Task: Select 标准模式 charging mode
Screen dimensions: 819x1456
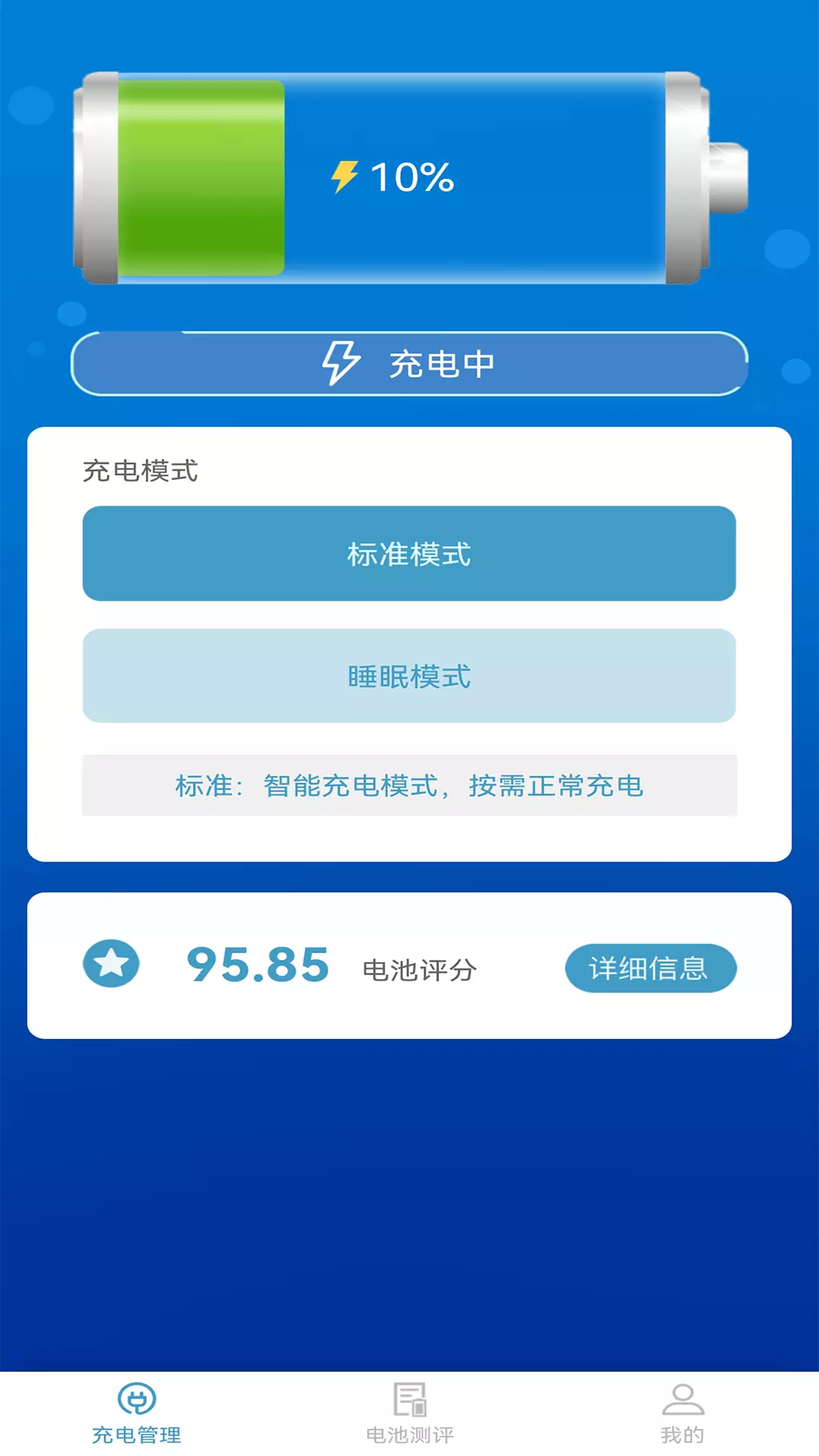Action: [409, 554]
